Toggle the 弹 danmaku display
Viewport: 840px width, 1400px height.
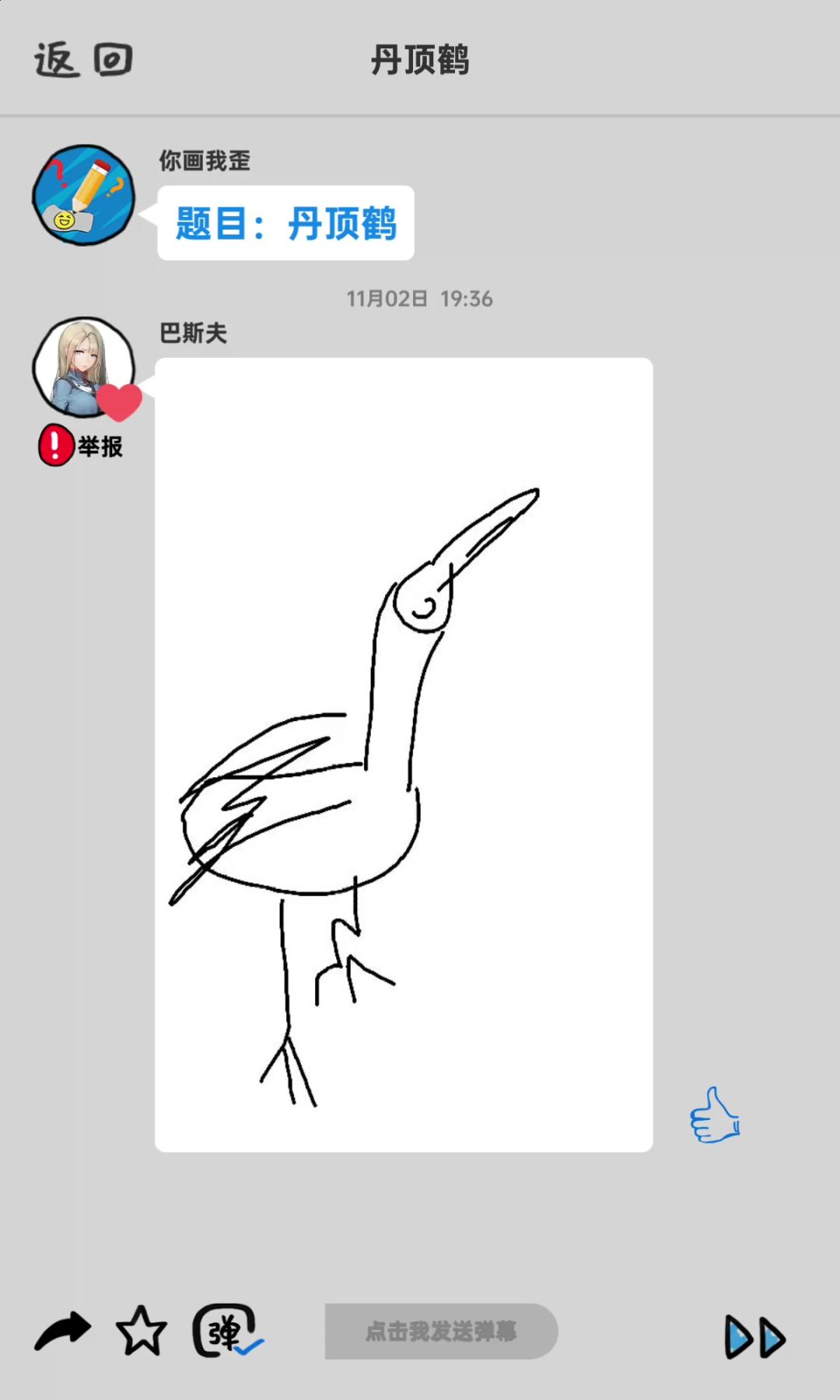pyautogui.click(x=226, y=1332)
